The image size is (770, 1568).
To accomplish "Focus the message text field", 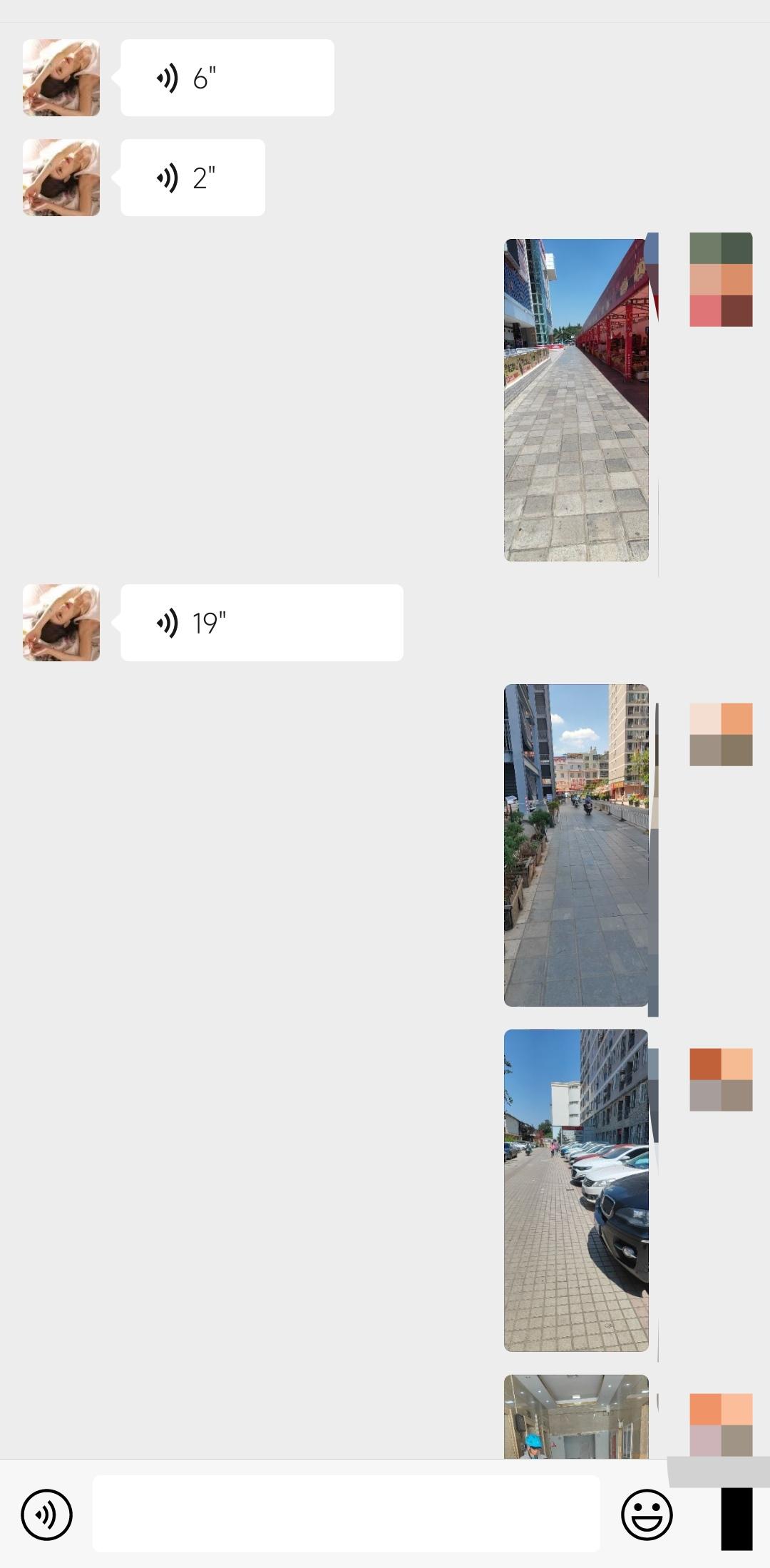I will click(346, 1514).
